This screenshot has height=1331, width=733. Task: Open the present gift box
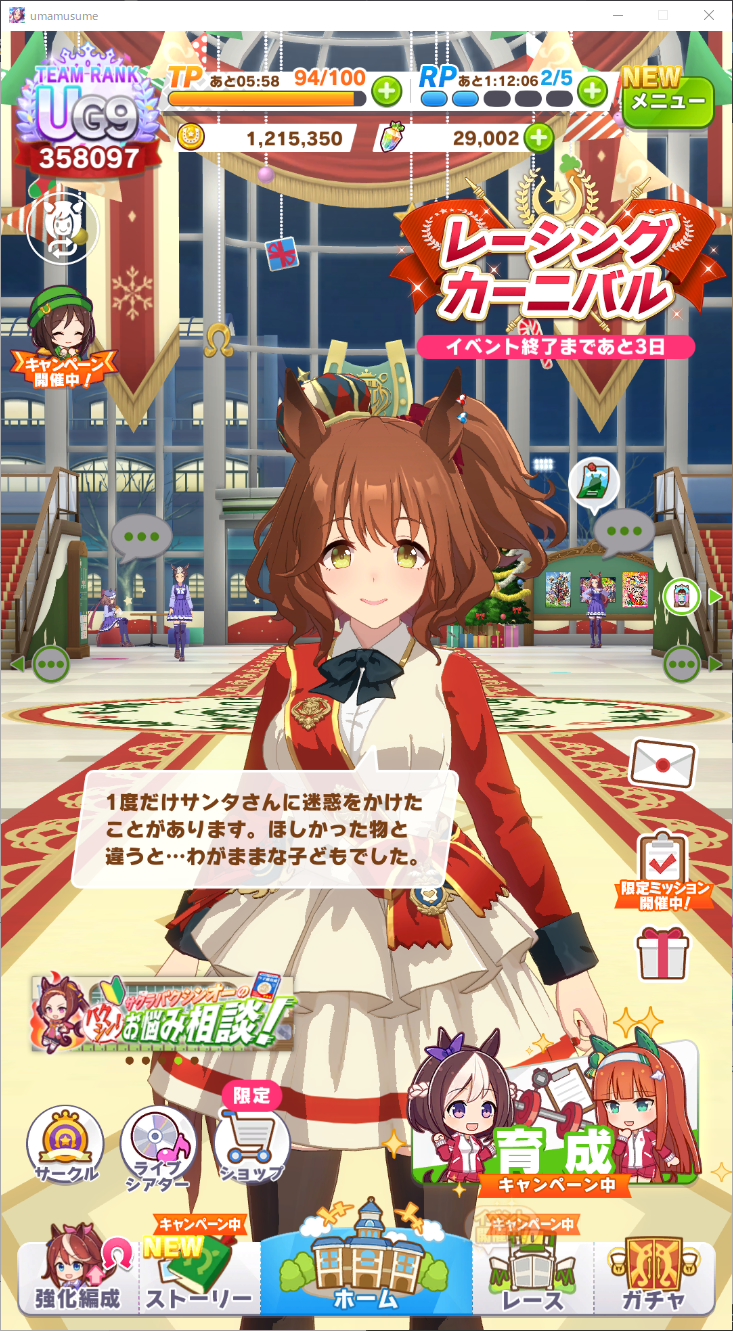tap(663, 951)
